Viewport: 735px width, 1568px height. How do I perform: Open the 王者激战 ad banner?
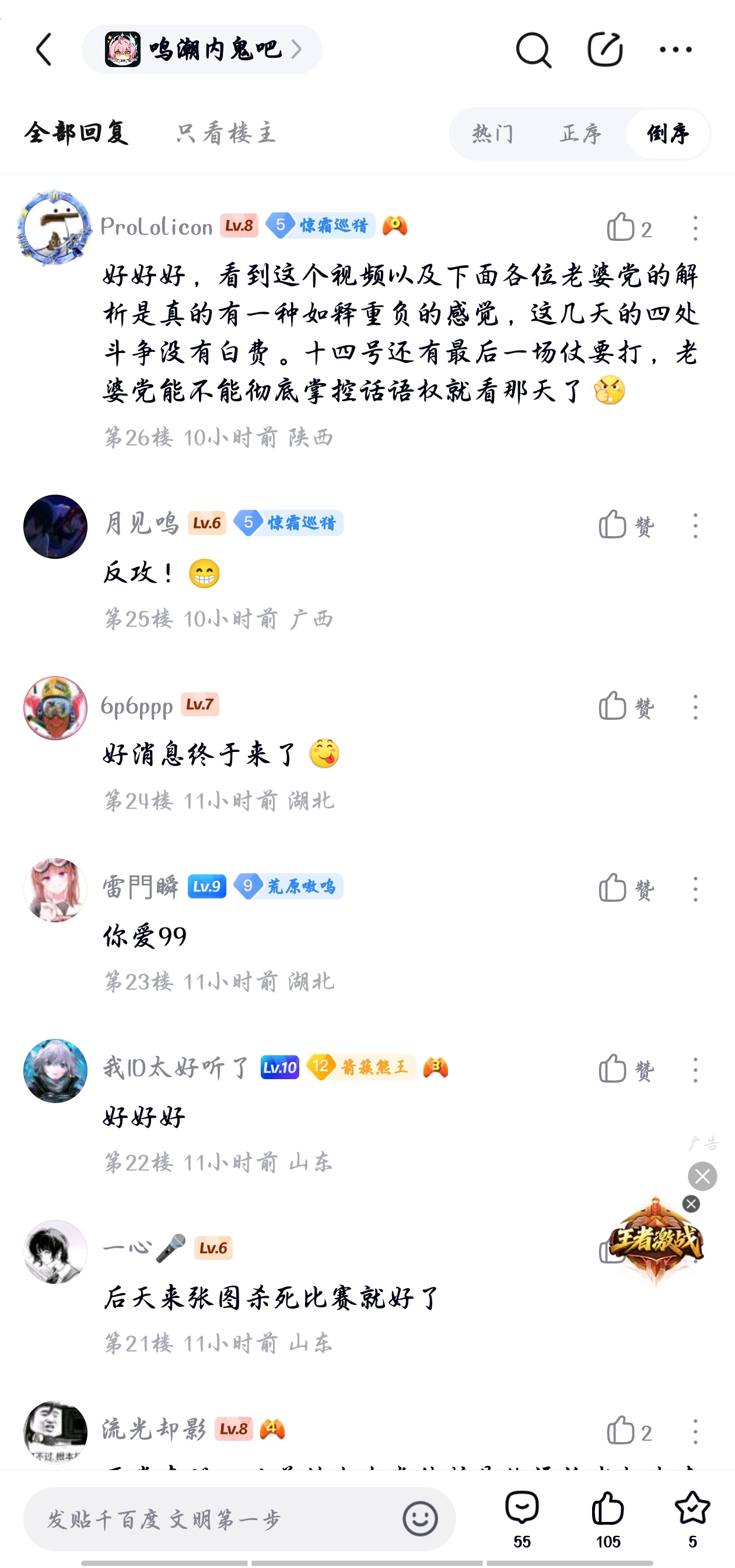[x=655, y=1242]
